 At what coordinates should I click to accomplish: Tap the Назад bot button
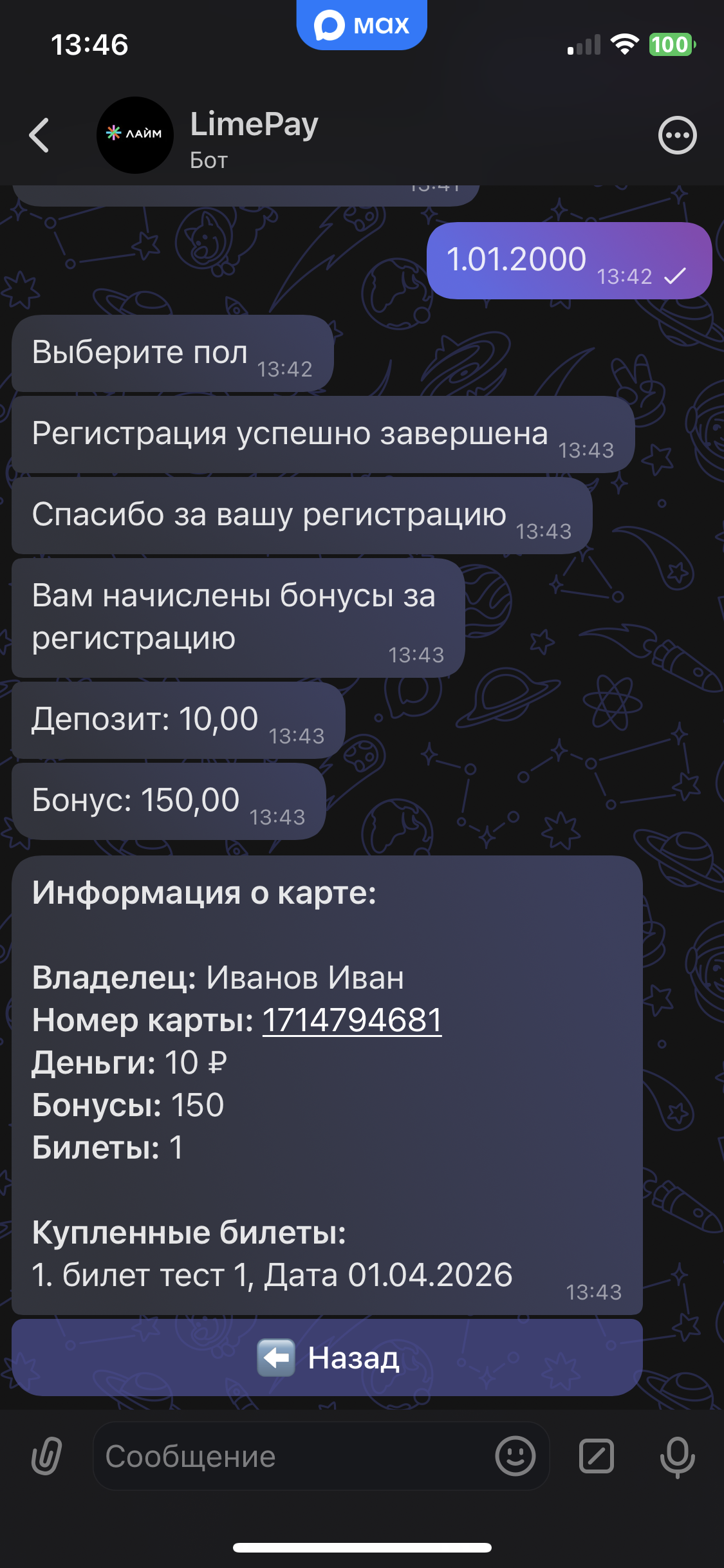point(327,1358)
